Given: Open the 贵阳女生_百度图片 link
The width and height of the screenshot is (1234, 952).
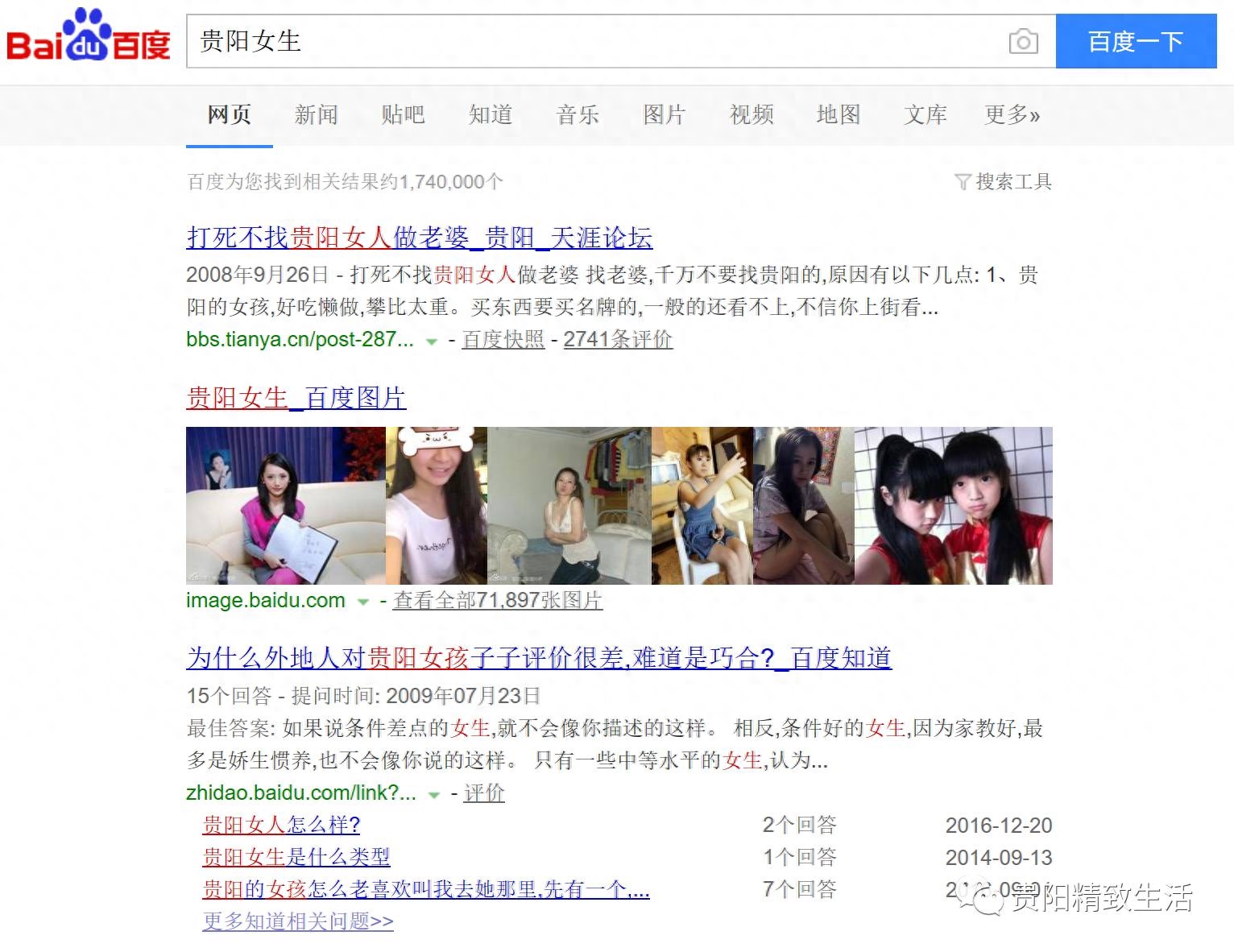Looking at the screenshot, I should click(x=296, y=398).
